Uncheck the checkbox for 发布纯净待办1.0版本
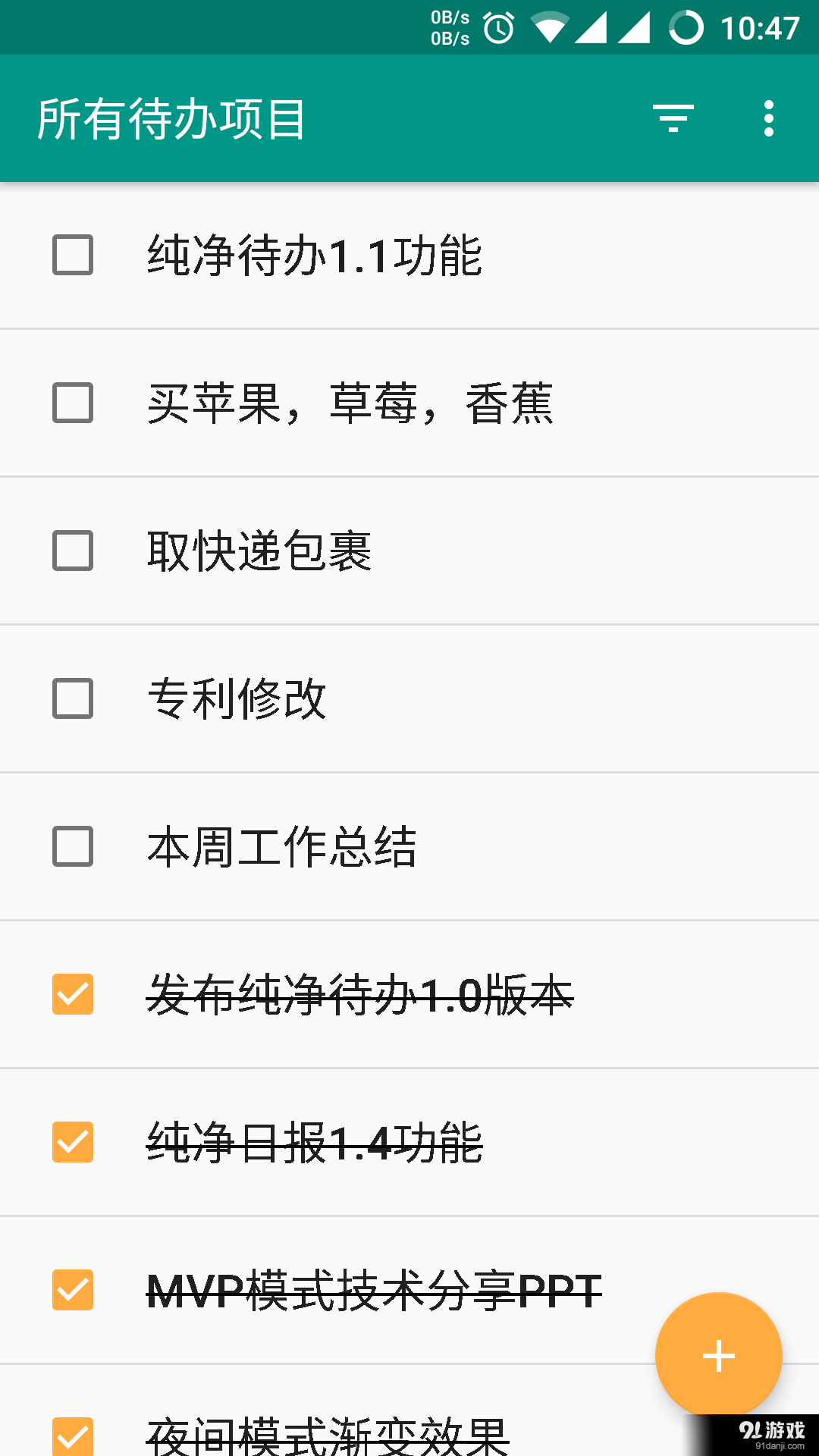 pos(72,995)
